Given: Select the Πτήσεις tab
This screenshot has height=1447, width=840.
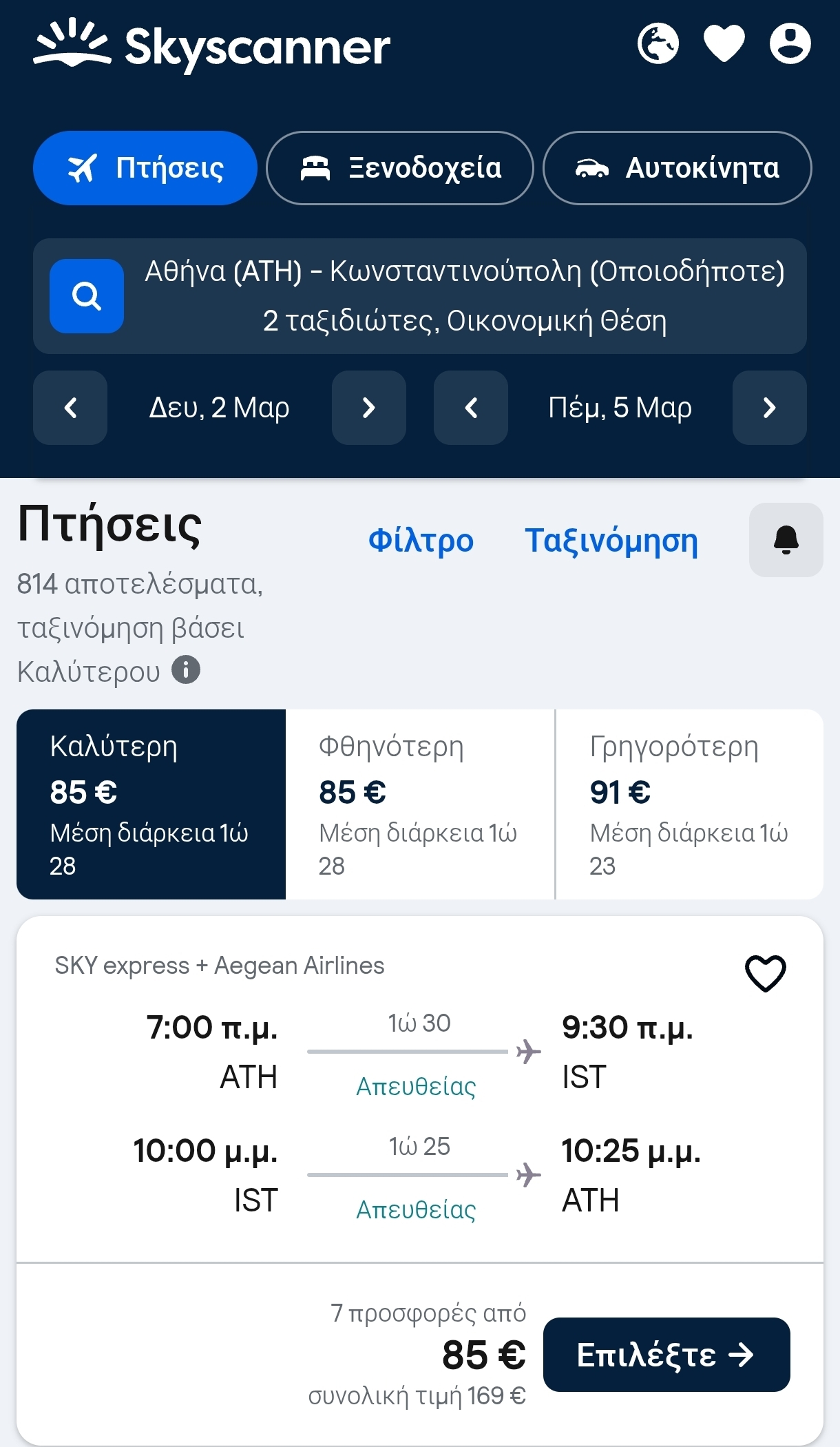Looking at the screenshot, I should click(x=145, y=168).
